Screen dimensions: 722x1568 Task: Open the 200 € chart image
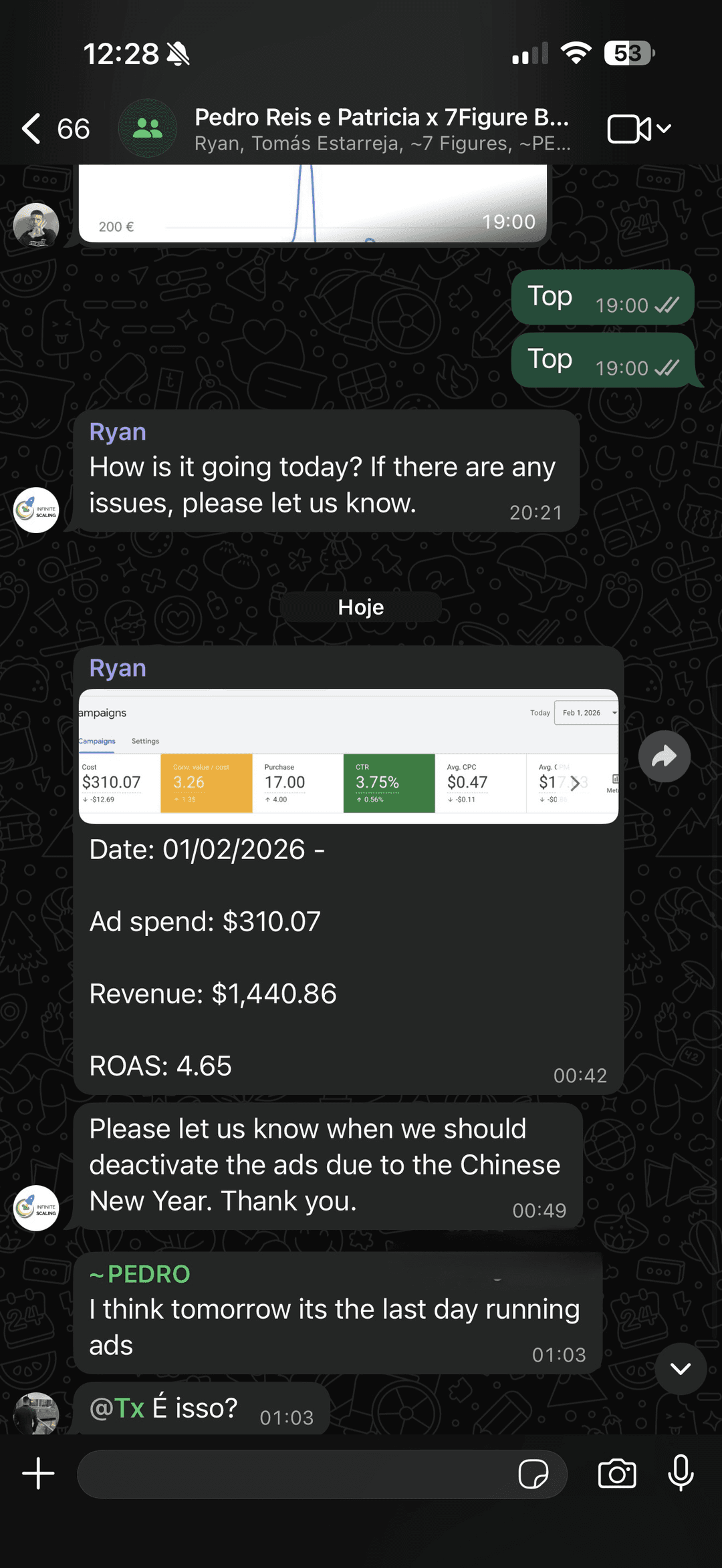(x=313, y=204)
